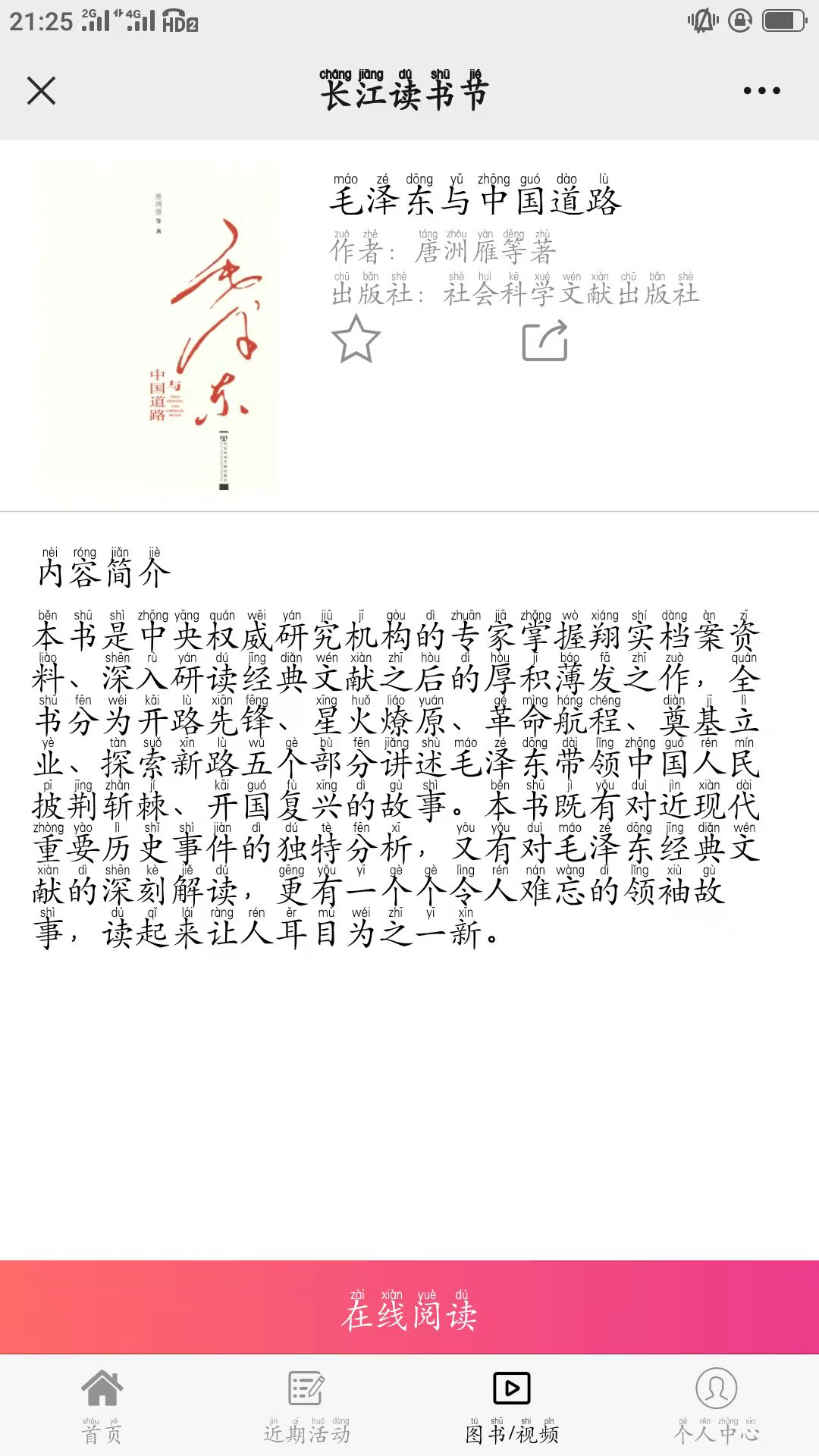This screenshot has height=1456, width=819.
Task: Favorite this book with the star icon
Action: pyautogui.click(x=356, y=340)
